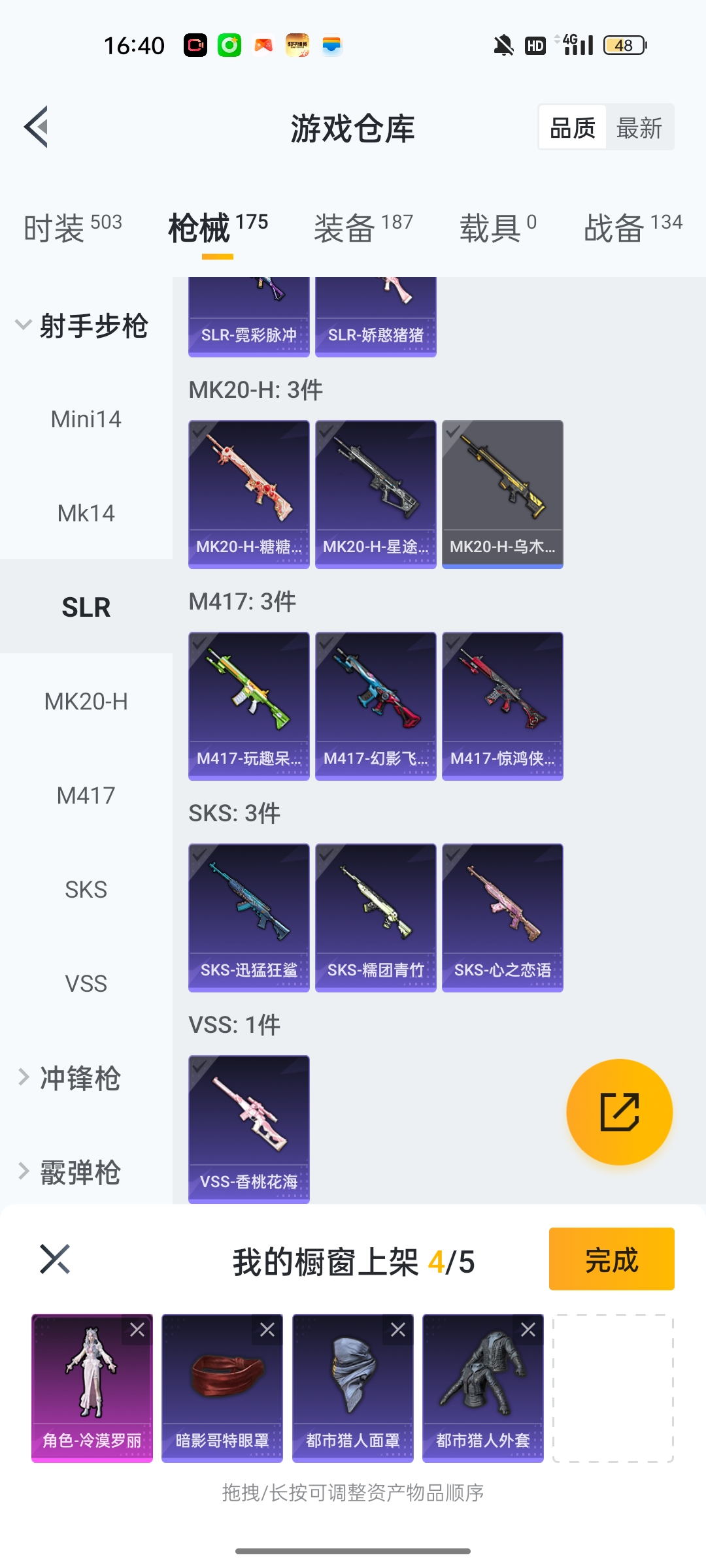Screen dimensions: 706x1568
Task: Confirm the showcase with 完成
Action: (611, 1259)
